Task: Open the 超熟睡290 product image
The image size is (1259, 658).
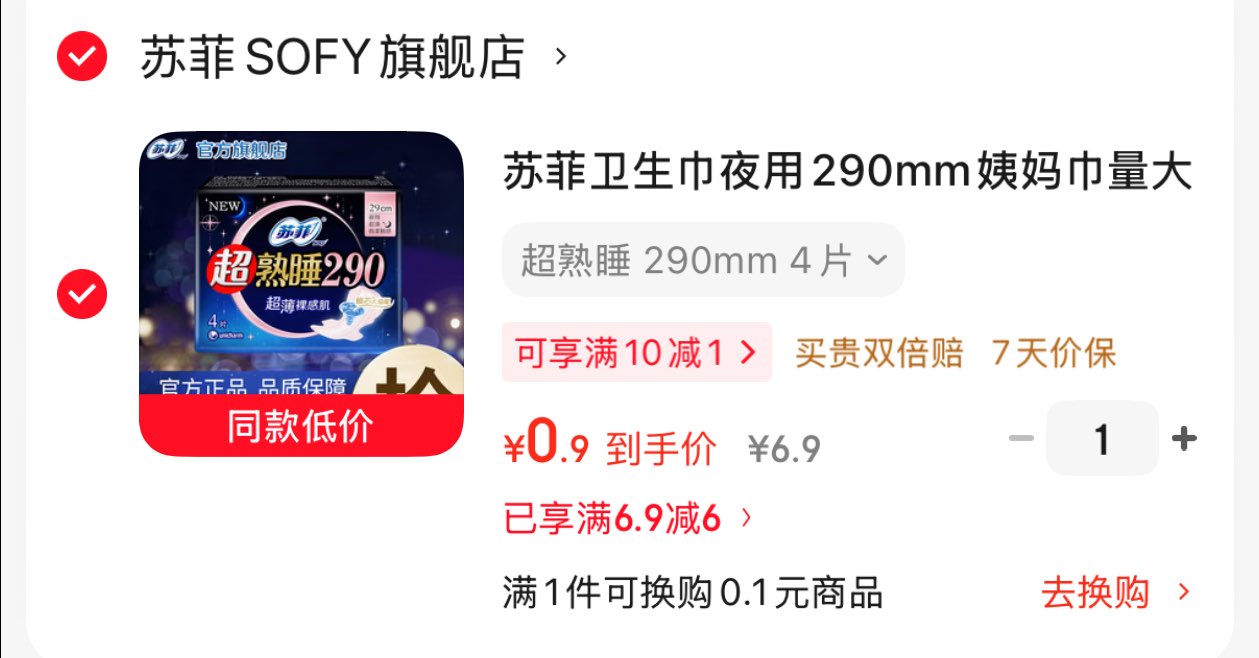Action: [301, 293]
